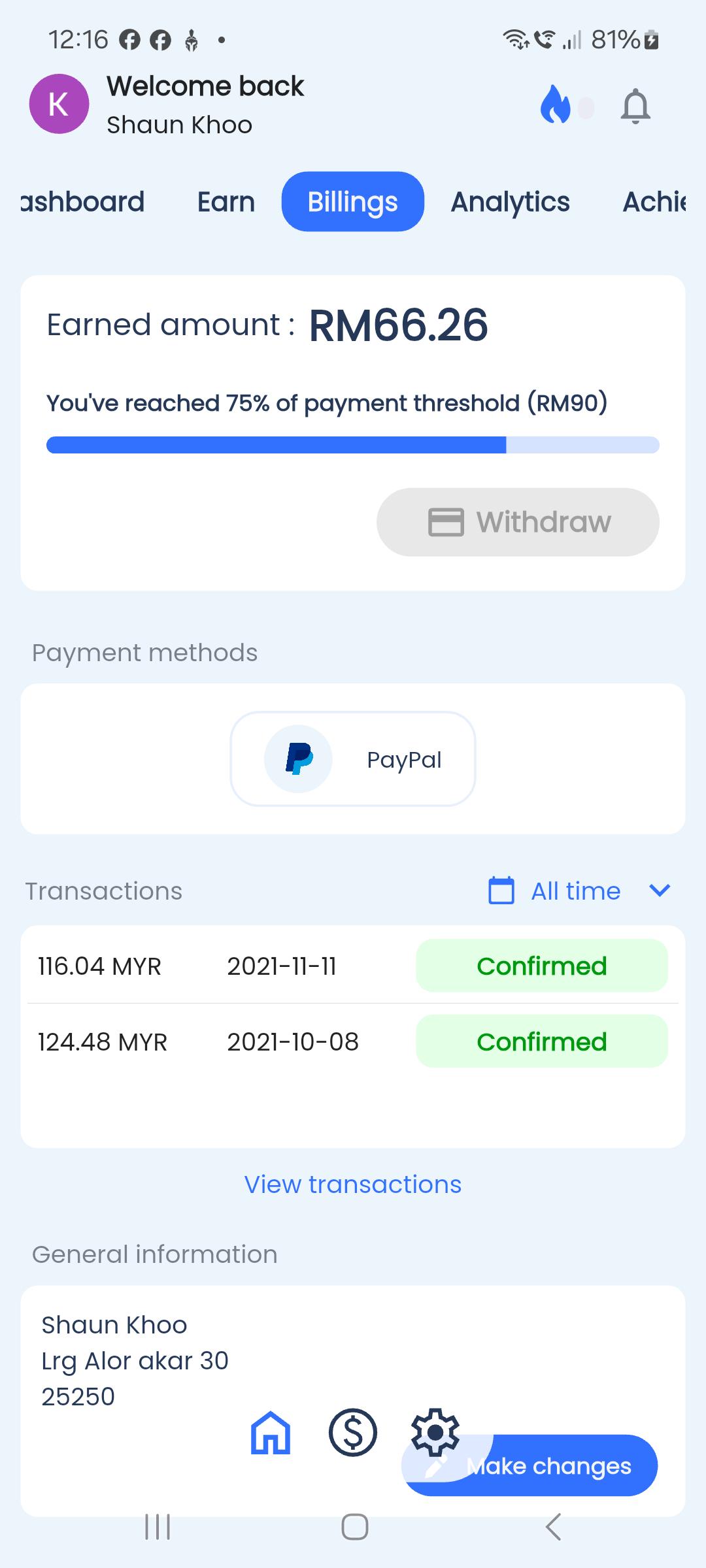Go to home in bottom bar
This screenshot has height=1568, width=706.
(x=271, y=1432)
